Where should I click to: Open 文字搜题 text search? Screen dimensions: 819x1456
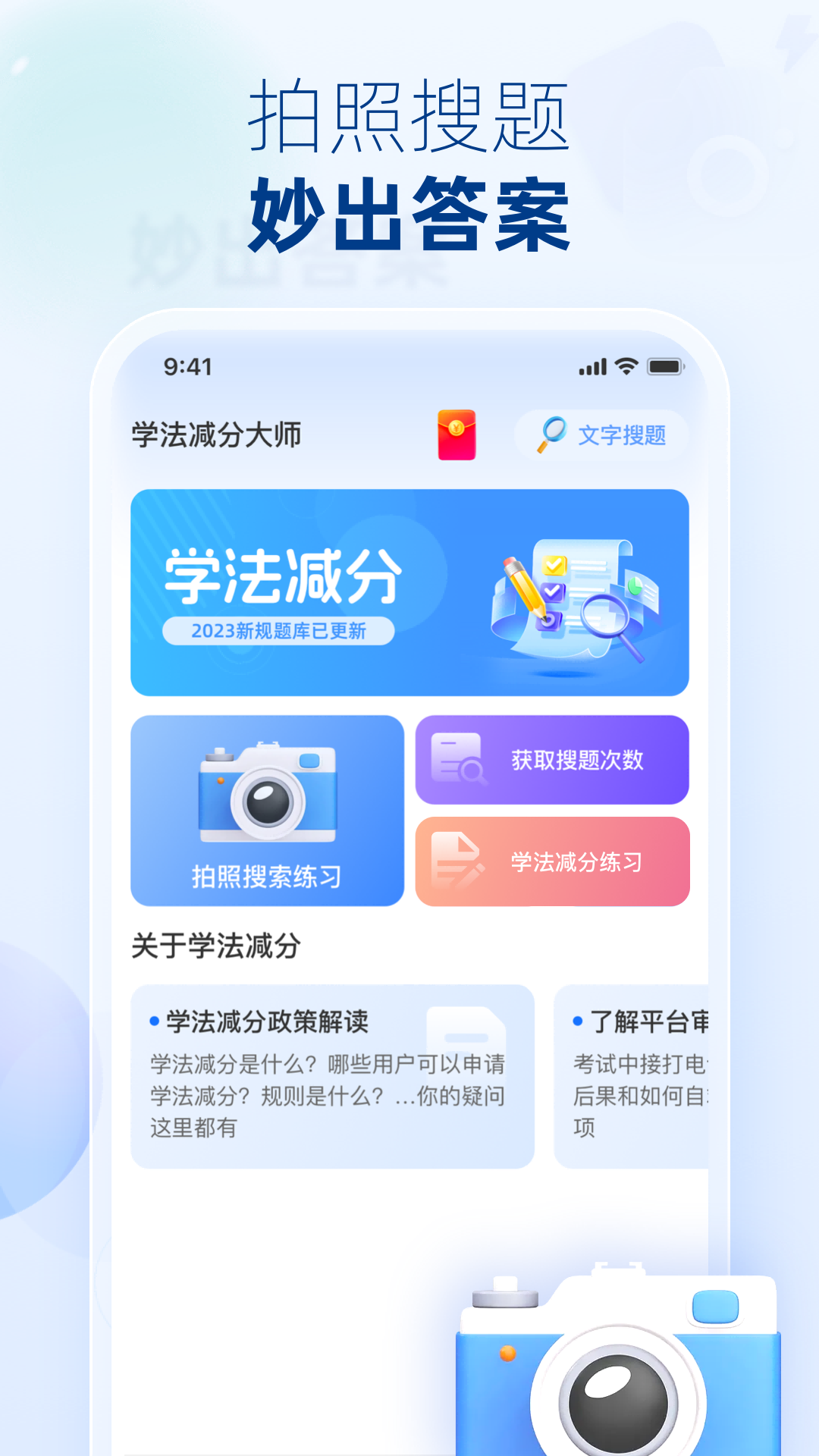pos(623,434)
